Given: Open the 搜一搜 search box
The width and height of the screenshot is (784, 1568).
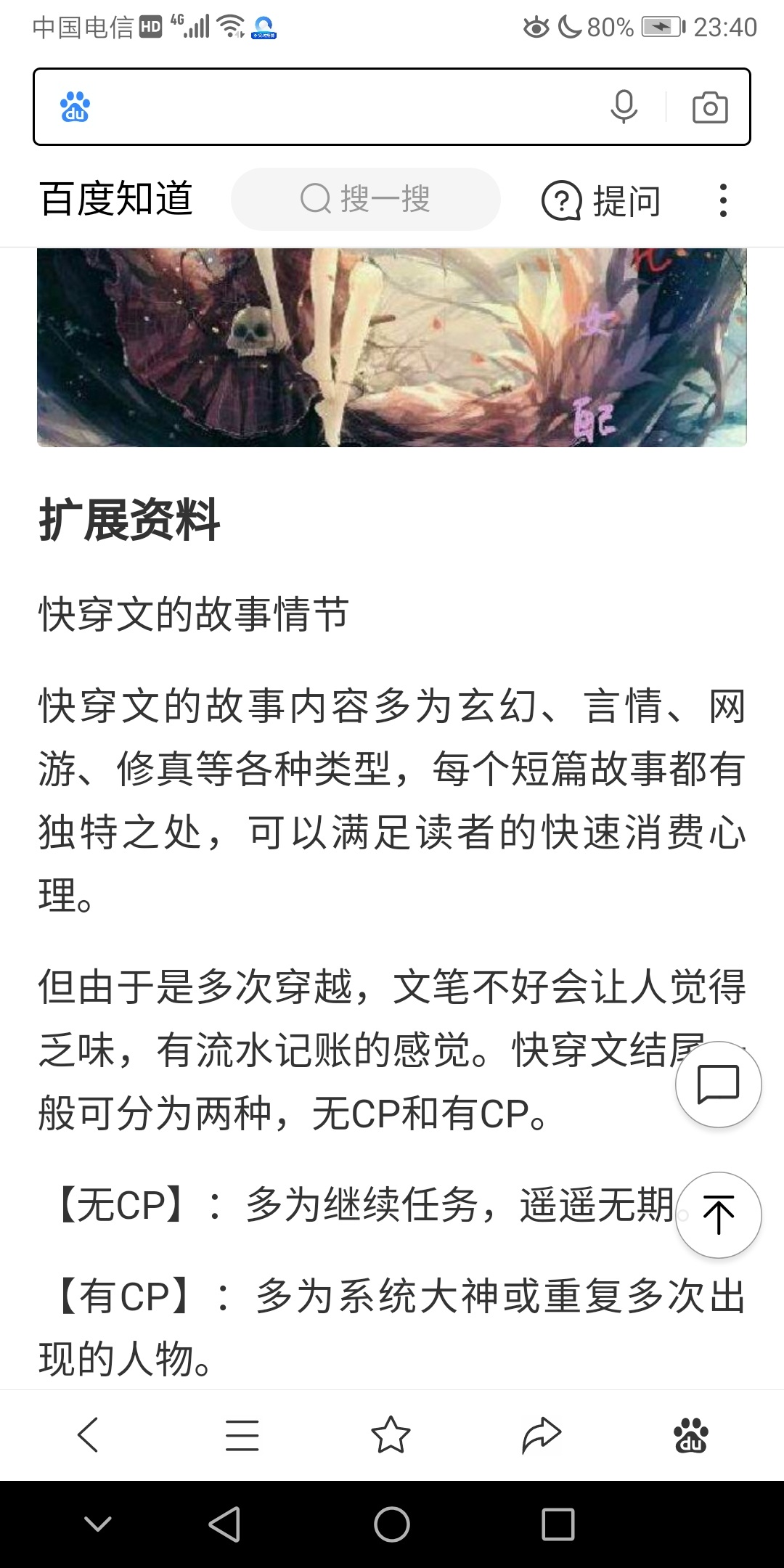Looking at the screenshot, I should pyautogui.click(x=365, y=199).
